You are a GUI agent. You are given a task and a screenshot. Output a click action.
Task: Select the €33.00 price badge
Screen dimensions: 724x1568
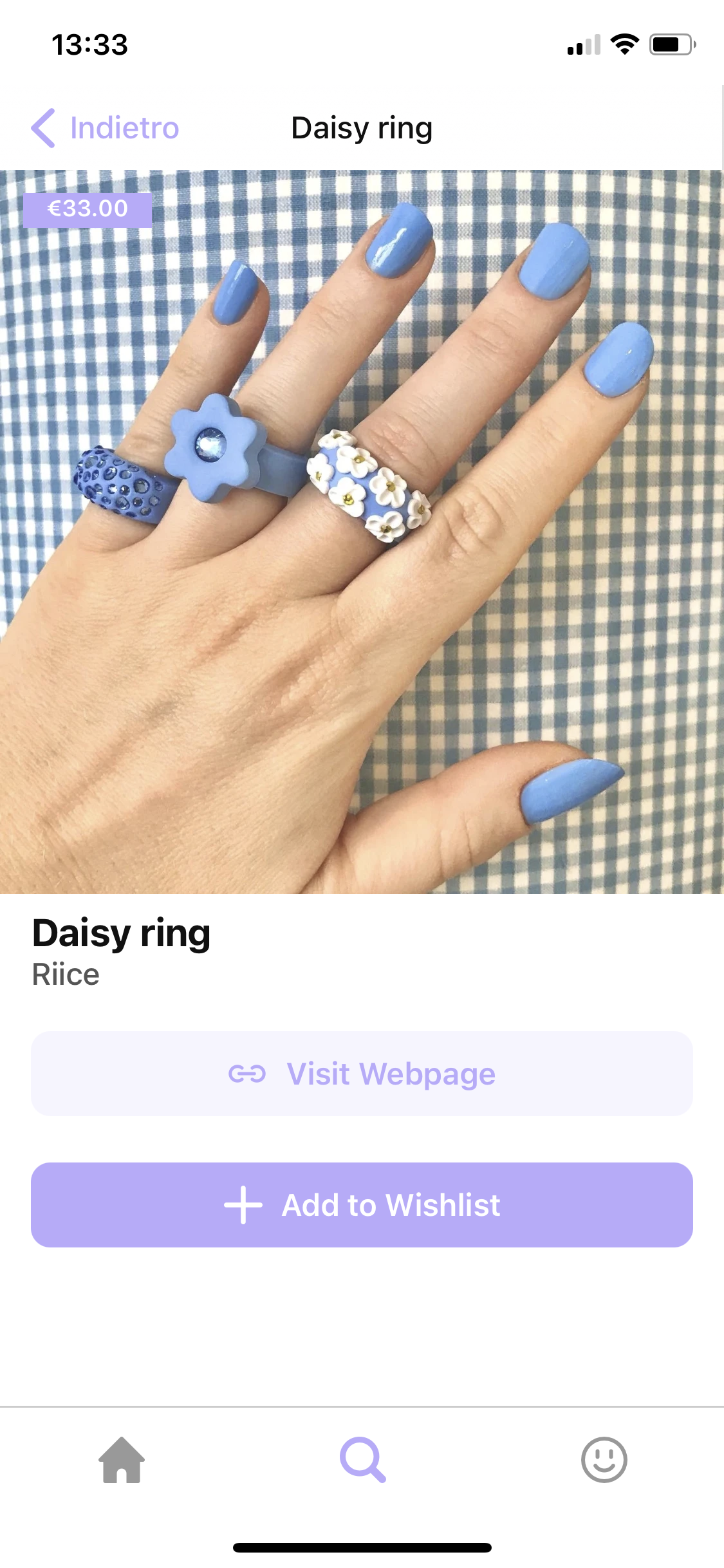pos(88,209)
